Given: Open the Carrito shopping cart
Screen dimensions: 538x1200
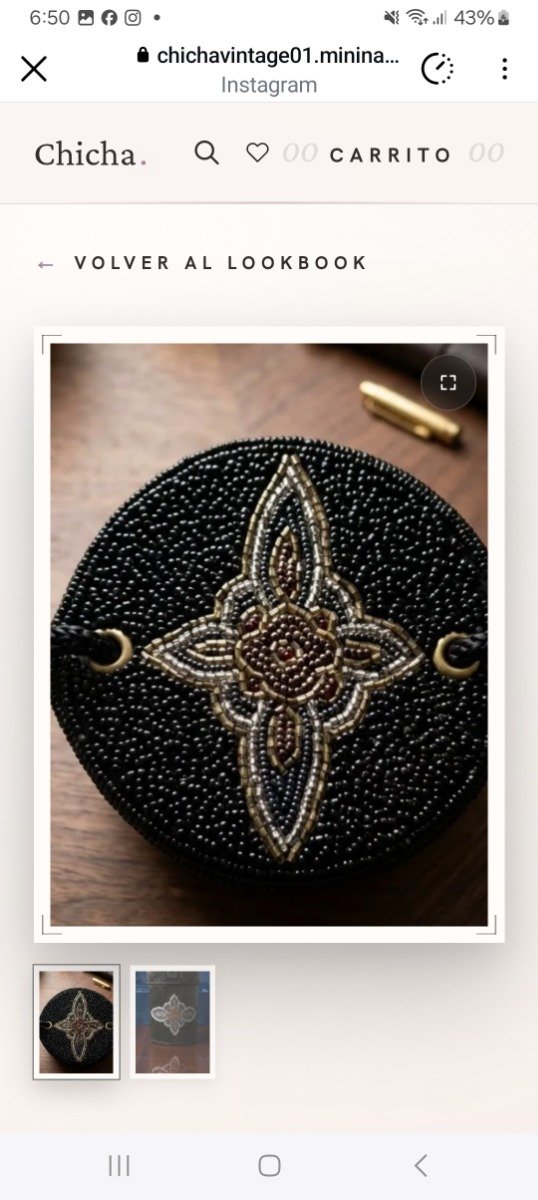Looking at the screenshot, I should pyautogui.click(x=390, y=155).
